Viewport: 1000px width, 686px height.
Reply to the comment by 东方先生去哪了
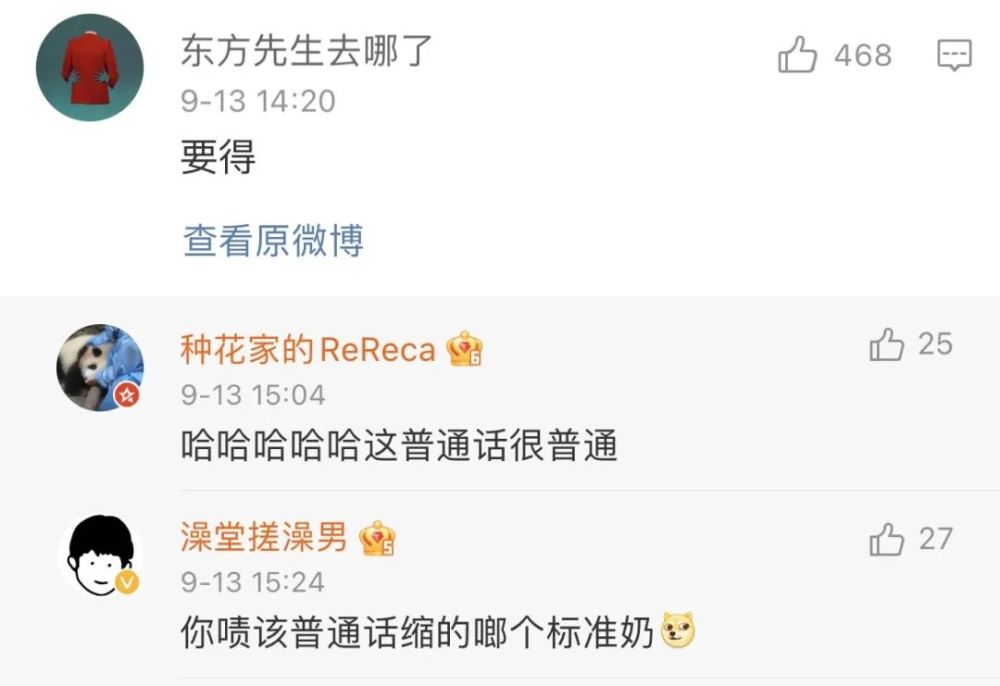[x=954, y=56]
